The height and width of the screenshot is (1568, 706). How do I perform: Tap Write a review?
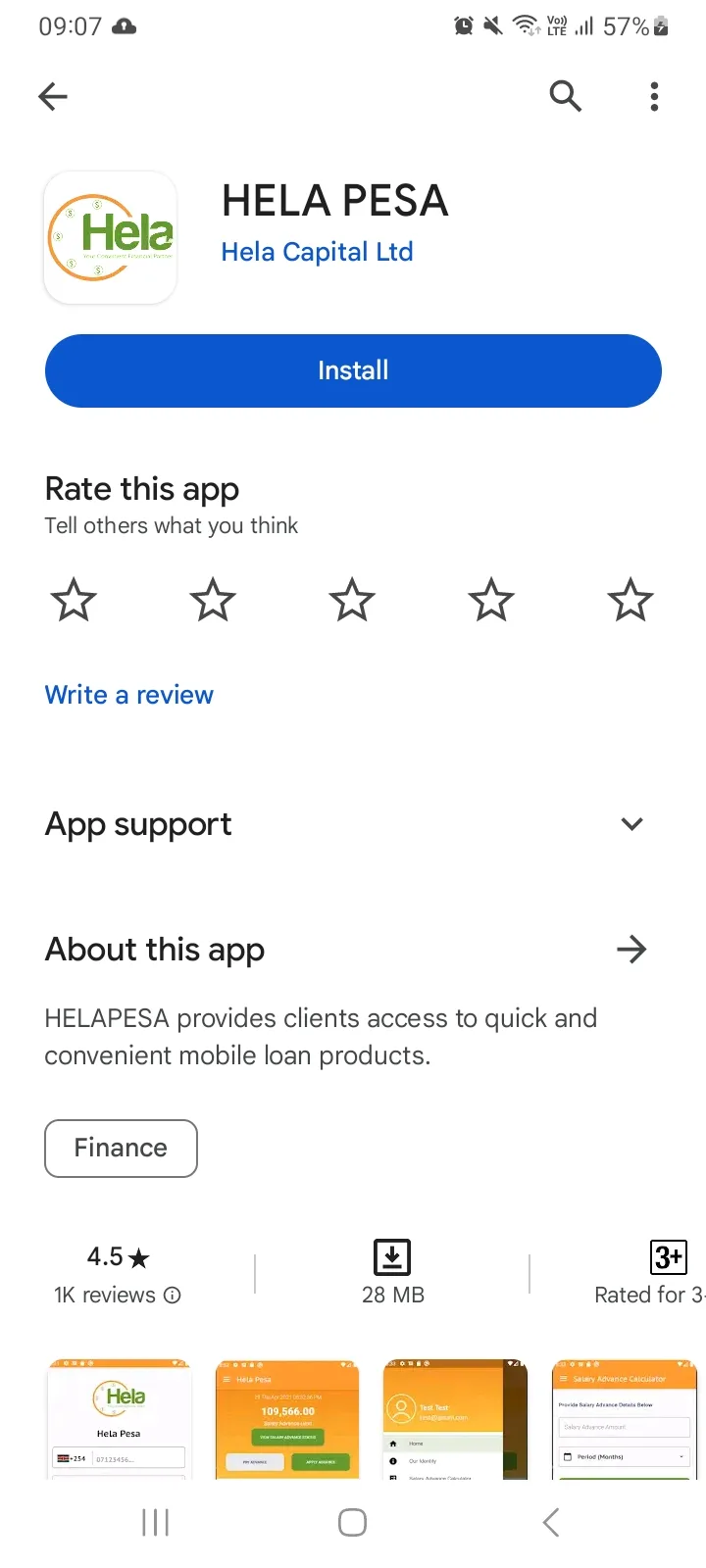129,695
